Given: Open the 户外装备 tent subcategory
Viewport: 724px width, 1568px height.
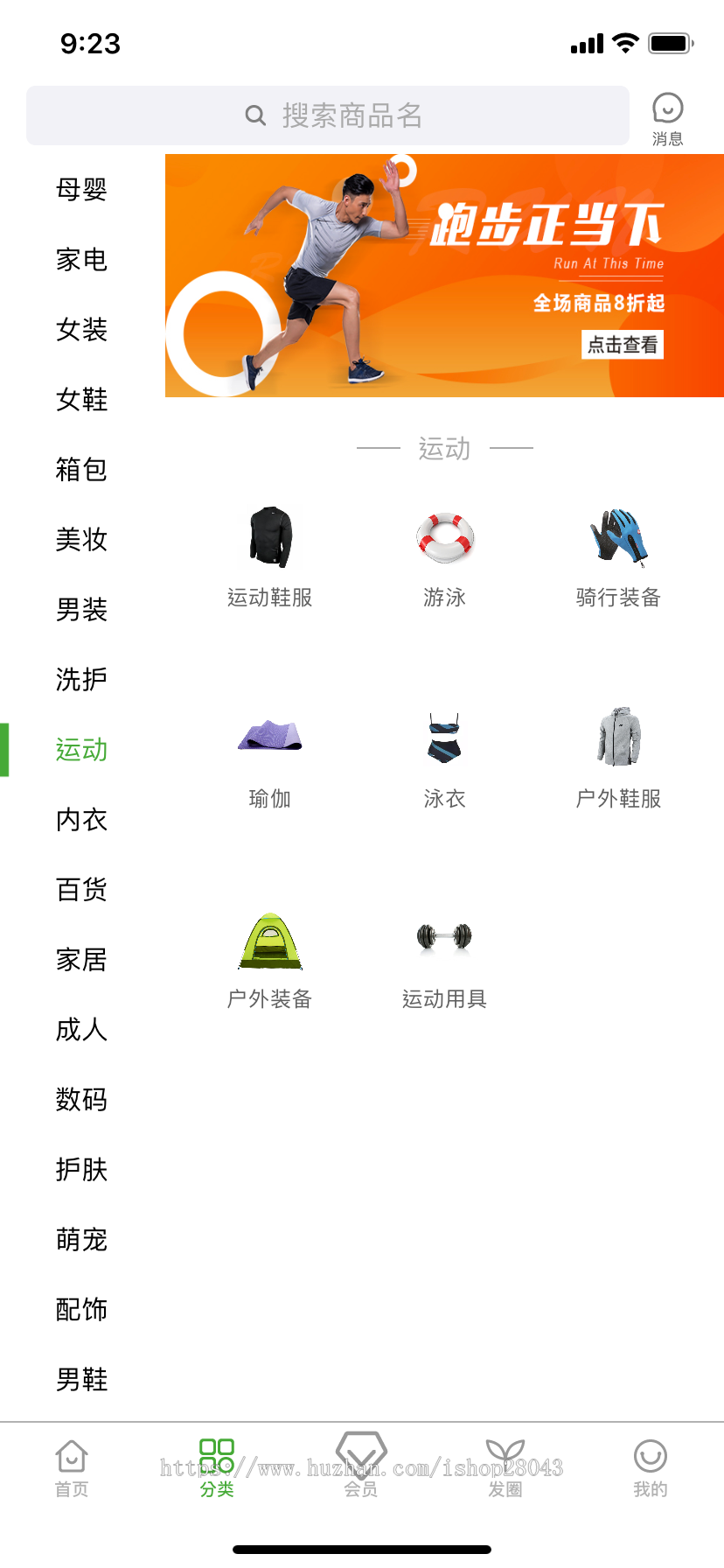Looking at the screenshot, I should pos(270,960).
